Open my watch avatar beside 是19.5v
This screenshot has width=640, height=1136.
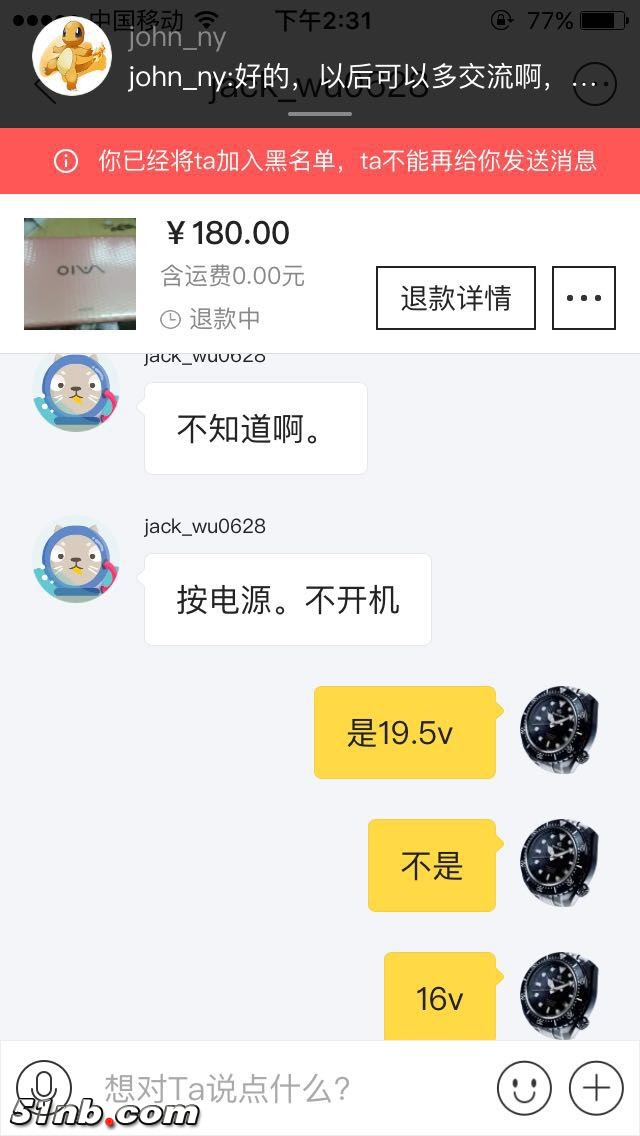pyautogui.click(x=560, y=728)
